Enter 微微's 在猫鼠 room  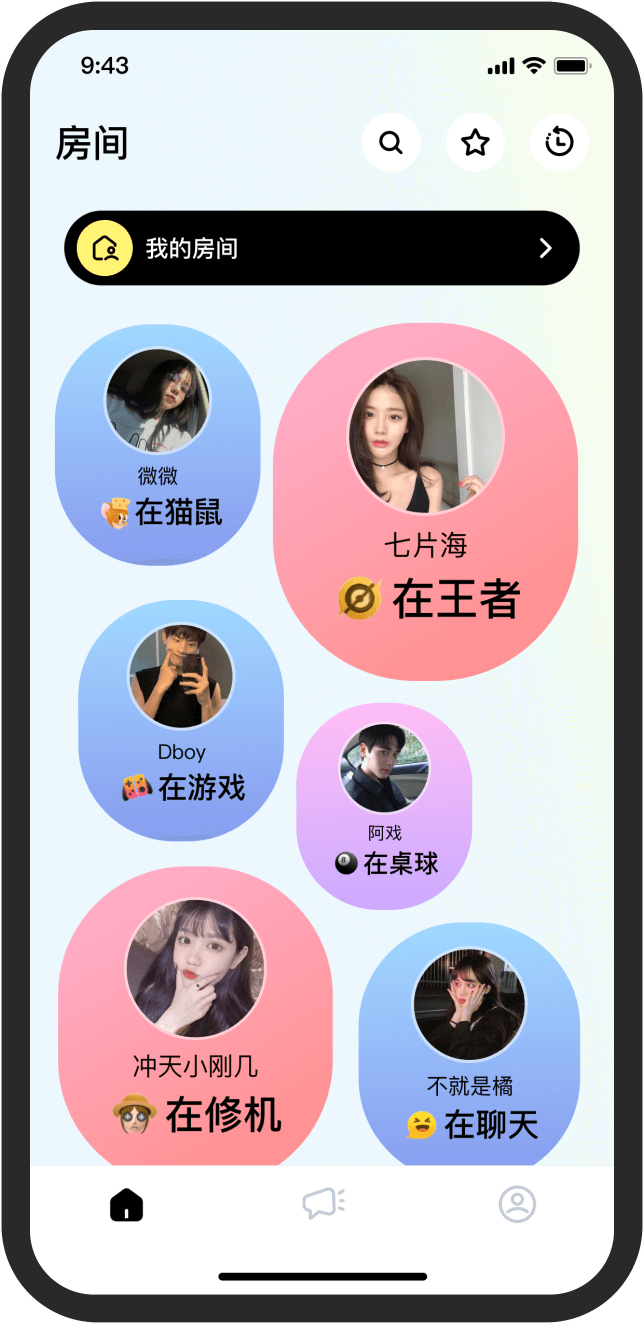[157, 445]
